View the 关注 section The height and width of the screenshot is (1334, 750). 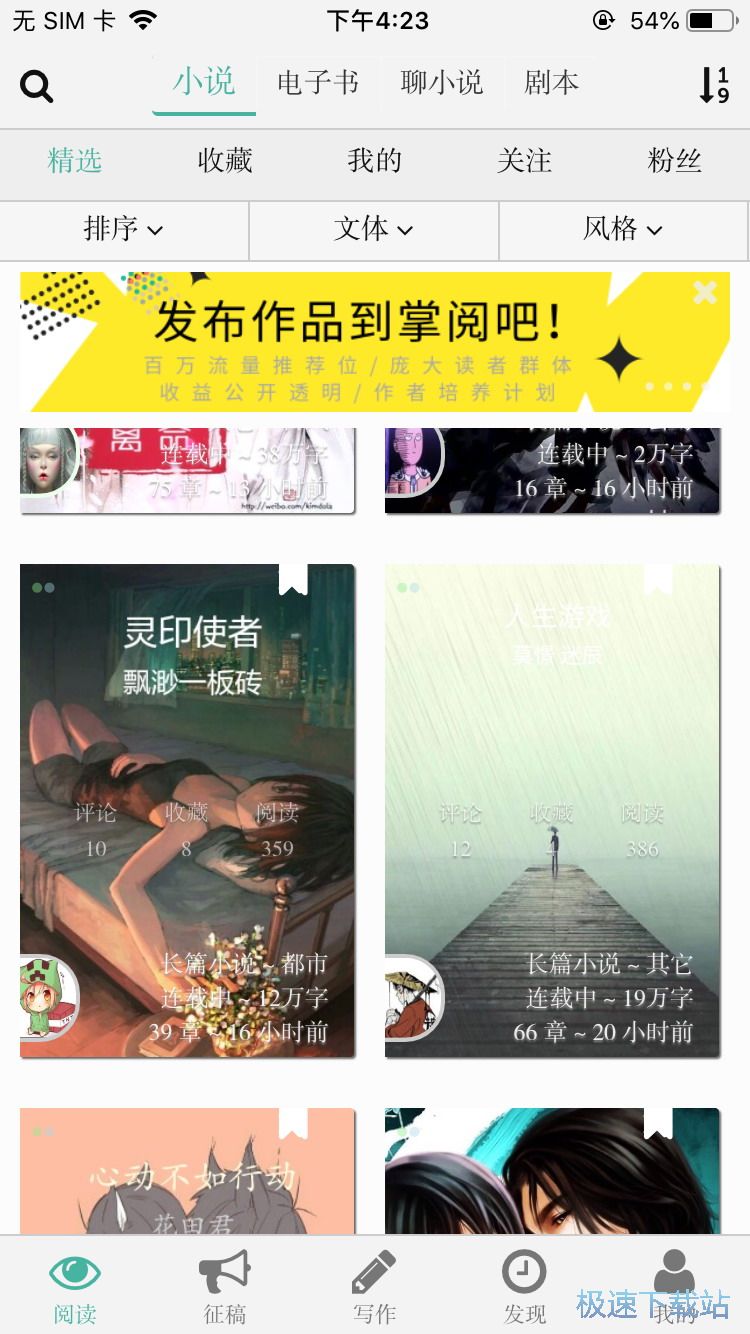pos(524,161)
